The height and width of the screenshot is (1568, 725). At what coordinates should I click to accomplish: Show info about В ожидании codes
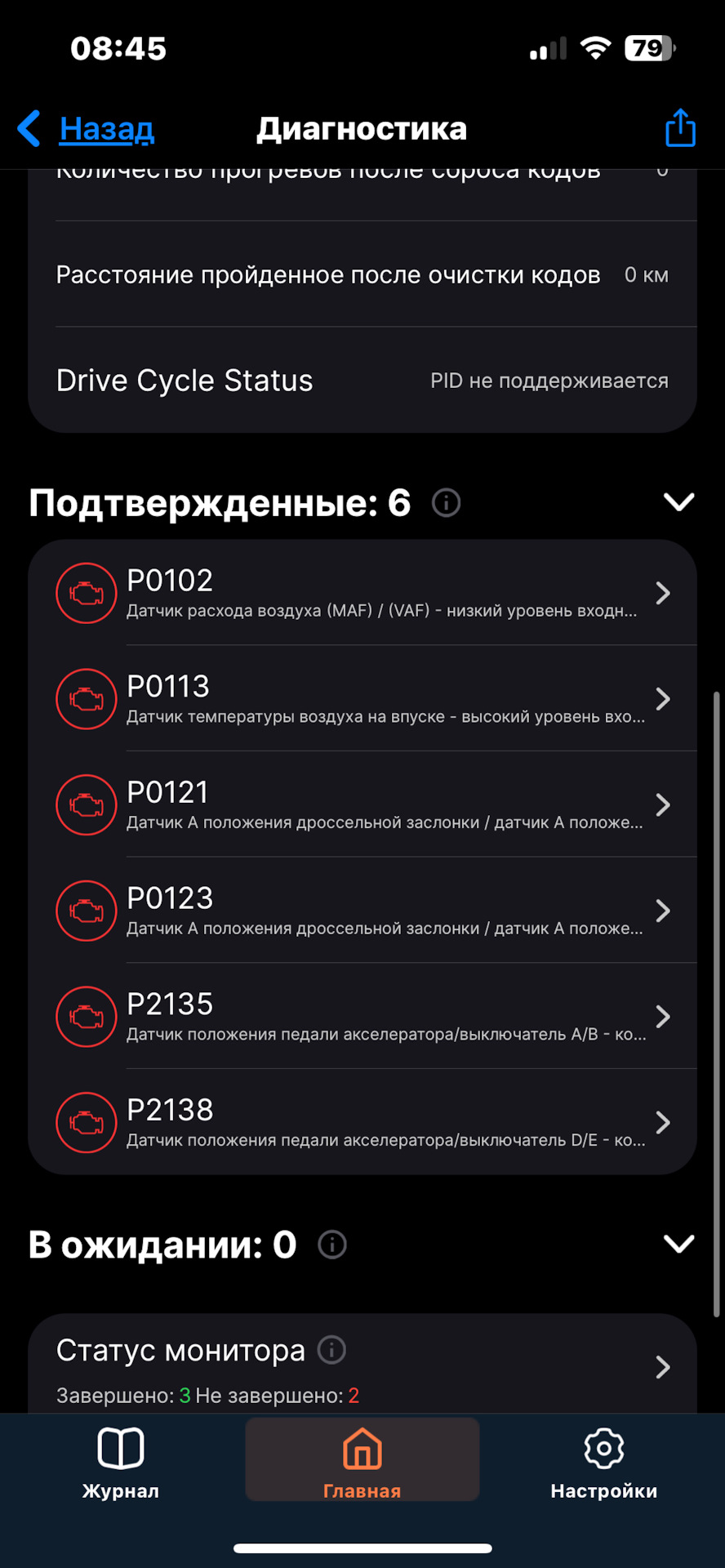332,1245
